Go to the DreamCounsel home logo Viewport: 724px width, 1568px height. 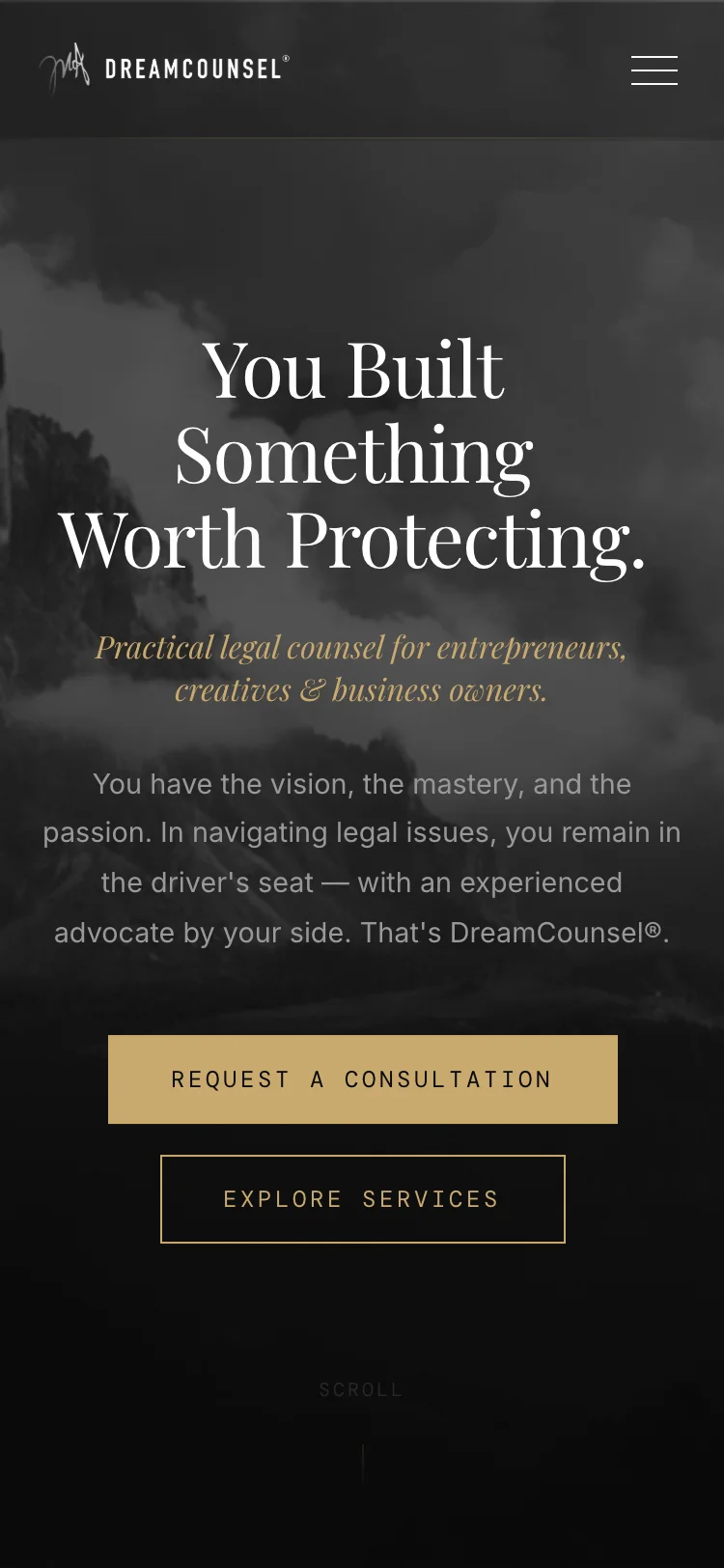pyautogui.click(x=164, y=70)
